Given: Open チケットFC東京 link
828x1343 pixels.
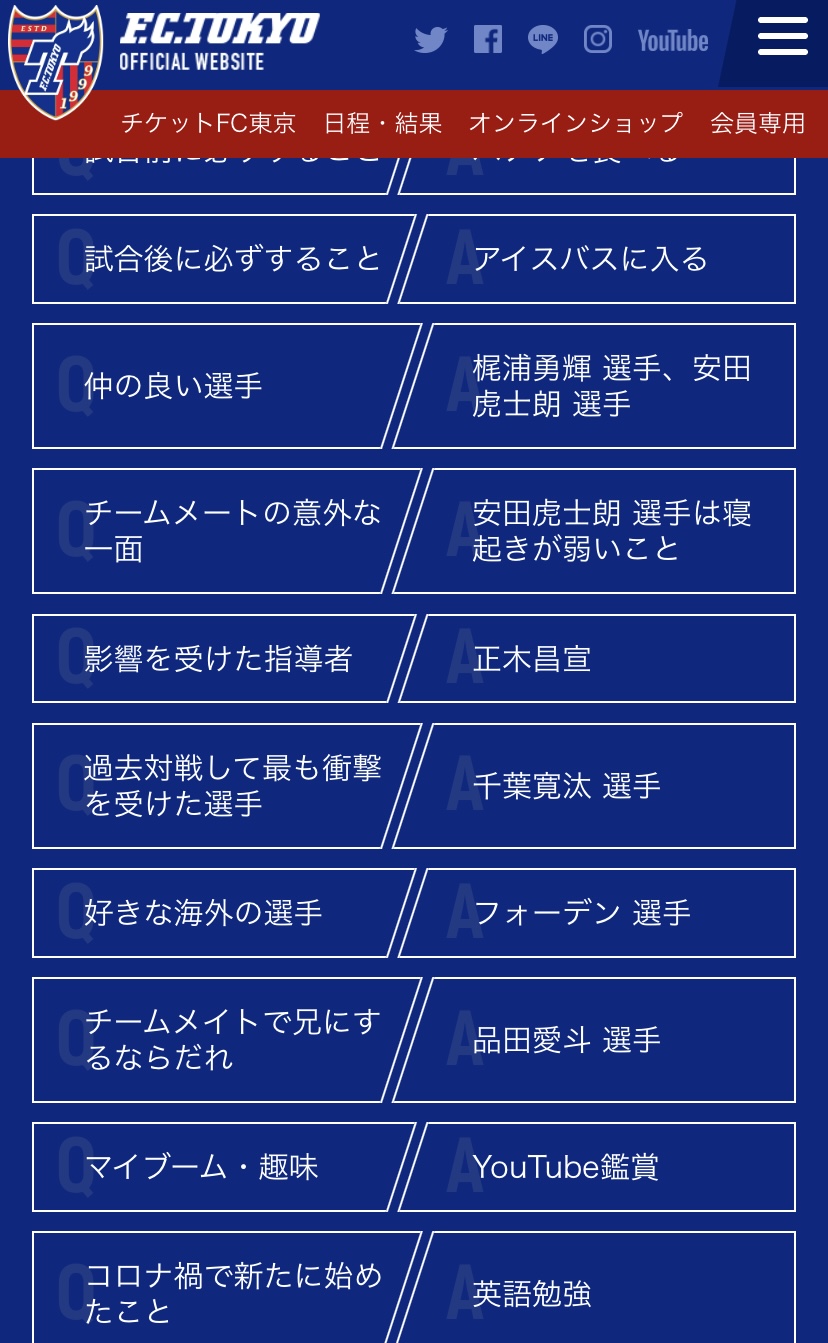Looking at the screenshot, I should pos(208,123).
